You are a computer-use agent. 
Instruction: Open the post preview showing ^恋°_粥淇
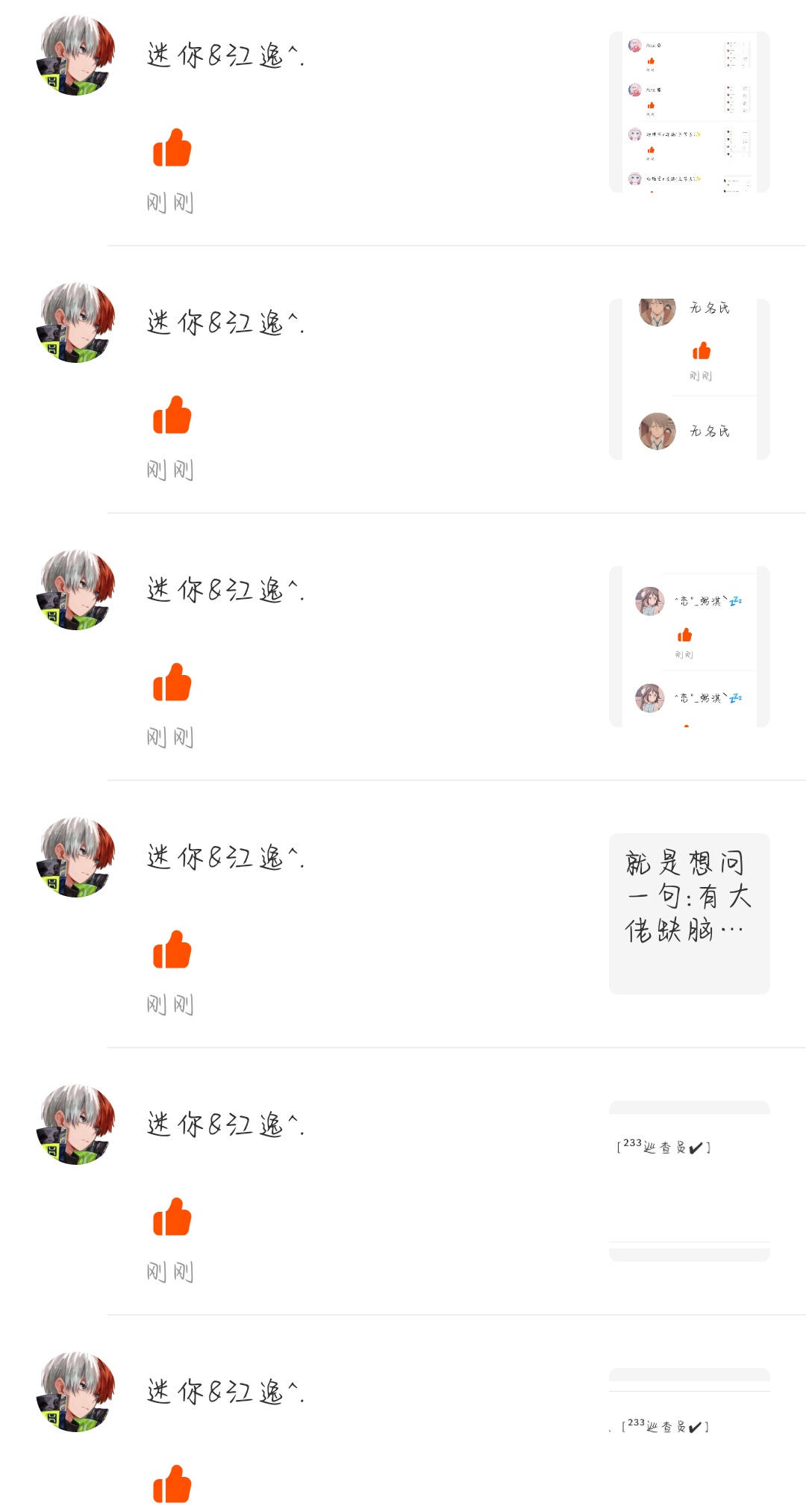689,647
